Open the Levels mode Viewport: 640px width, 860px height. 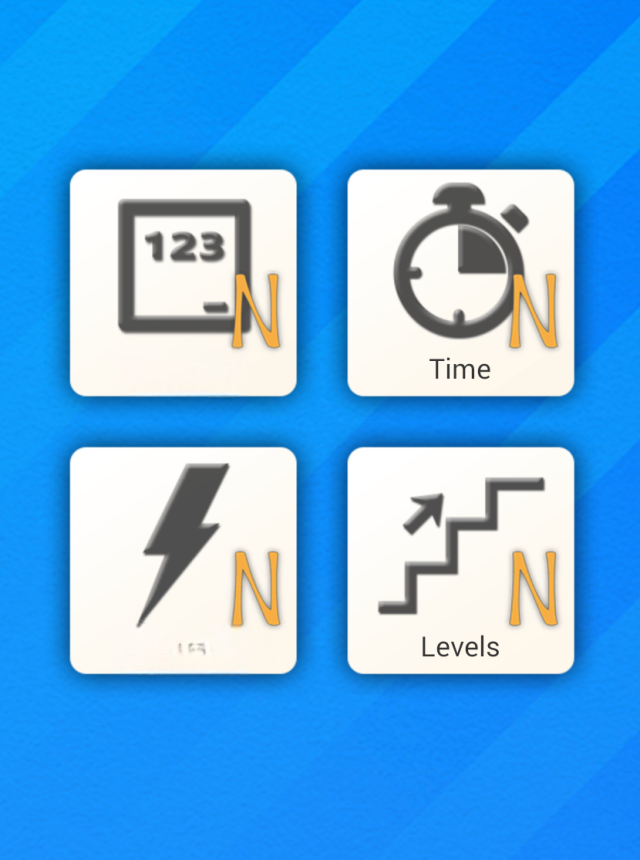pos(460,559)
